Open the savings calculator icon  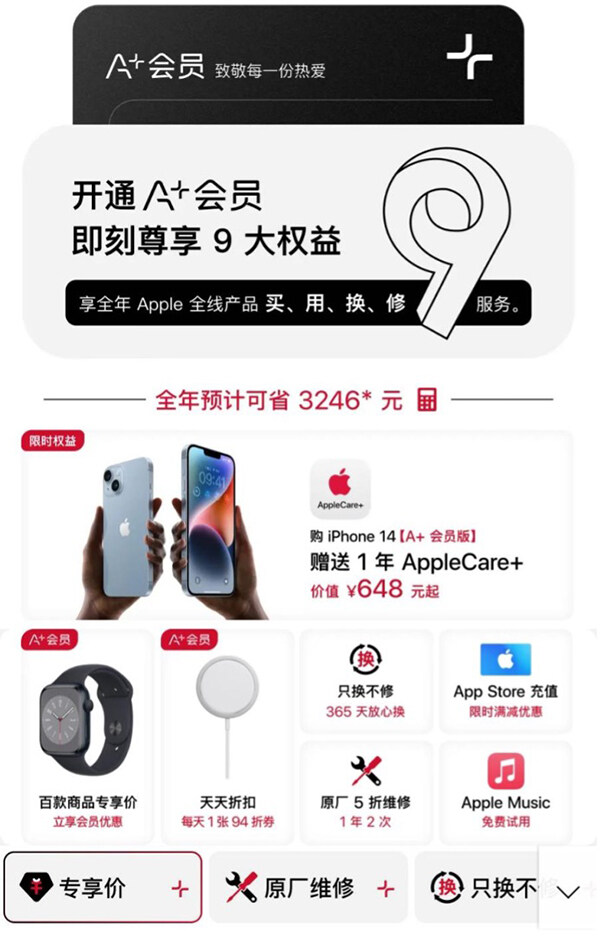[x=427, y=401]
